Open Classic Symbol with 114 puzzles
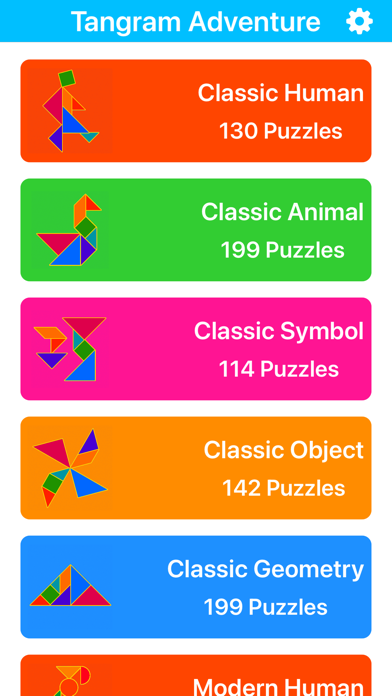Viewport: 392px width, 696px height. coord(196,349)
